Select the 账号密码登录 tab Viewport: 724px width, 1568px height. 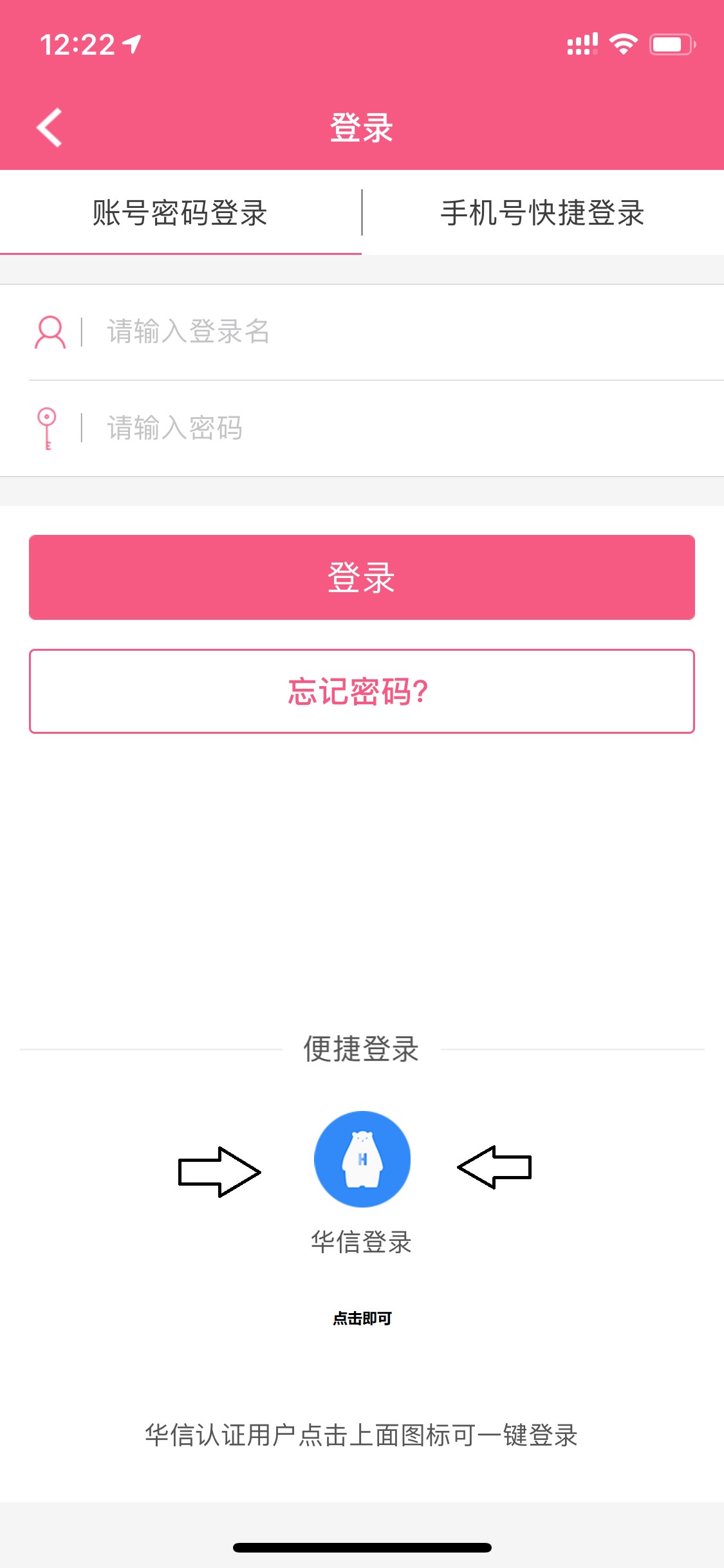[180, 213]
